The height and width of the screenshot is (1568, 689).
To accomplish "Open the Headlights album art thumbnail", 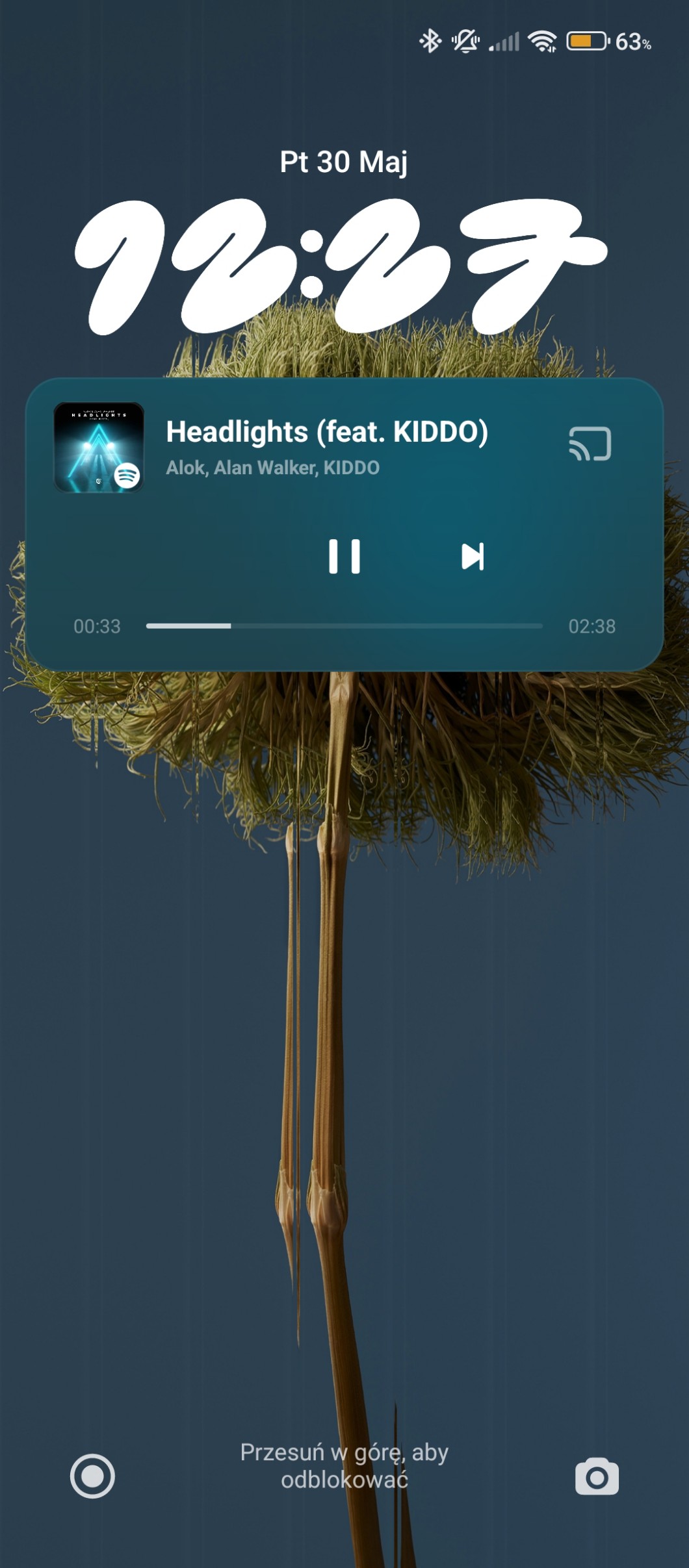I will pos(99,448).
